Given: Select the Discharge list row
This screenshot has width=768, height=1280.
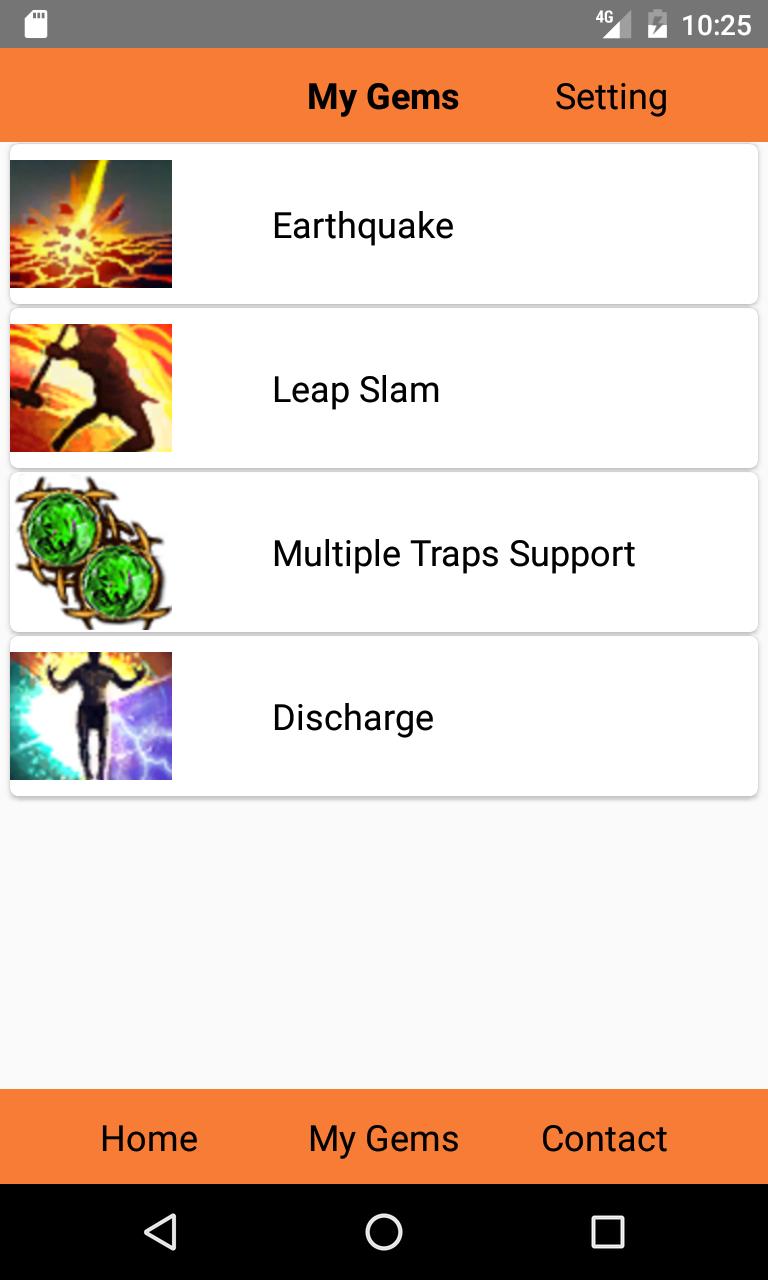Looking at the screenshot, I should point(383,715).
